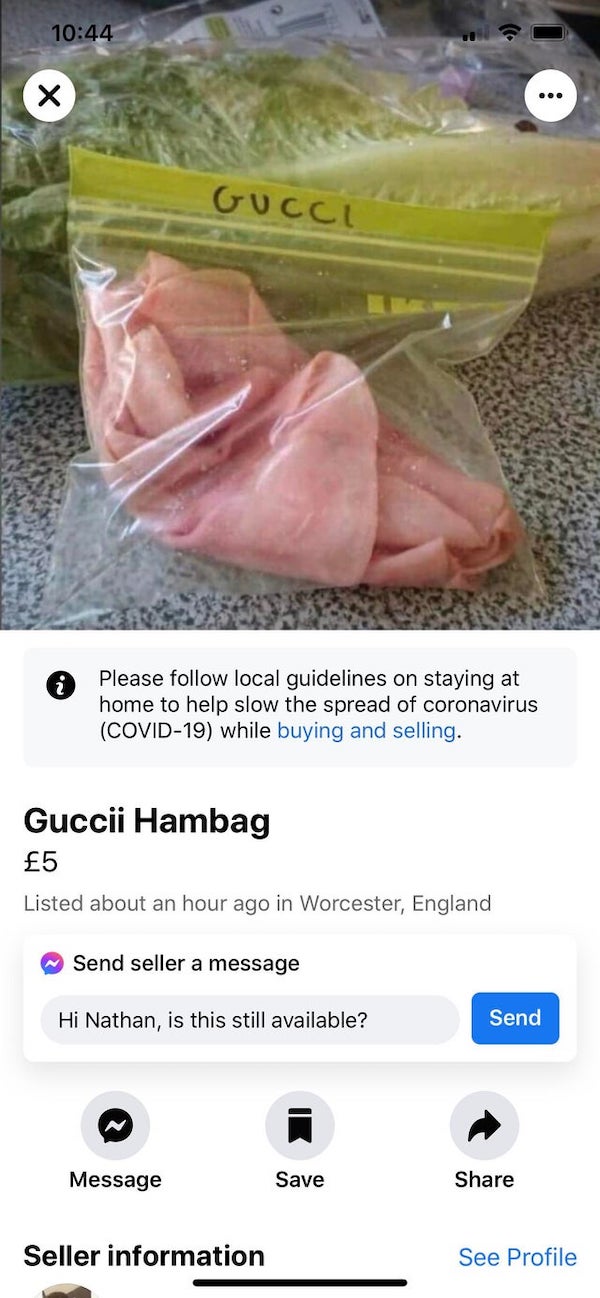Send the message to the seller
Viewport: 600px width, 1298px height.
pos(515,1018)
